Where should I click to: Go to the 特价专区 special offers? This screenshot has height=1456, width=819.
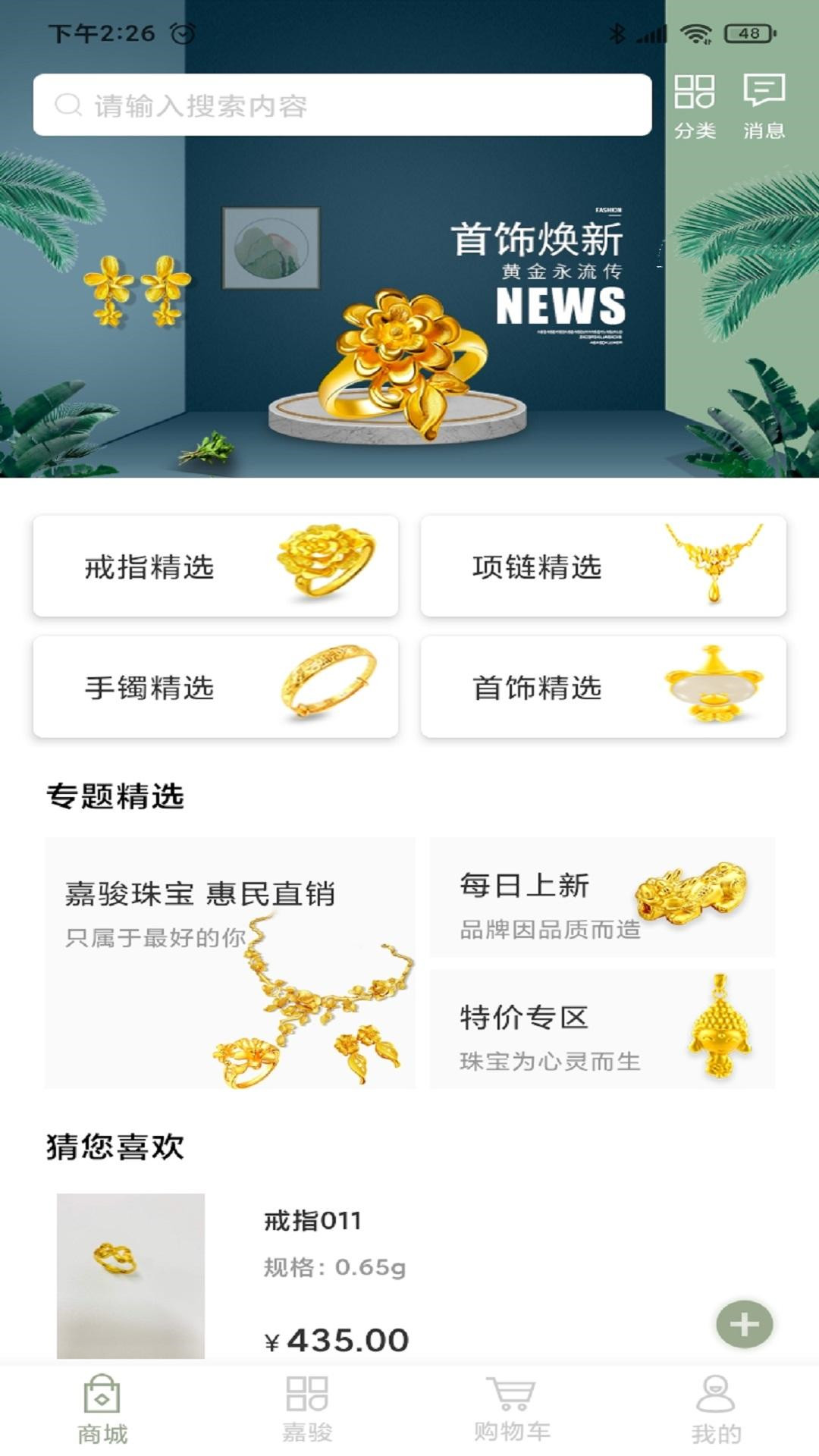(x=602, y=1029)
